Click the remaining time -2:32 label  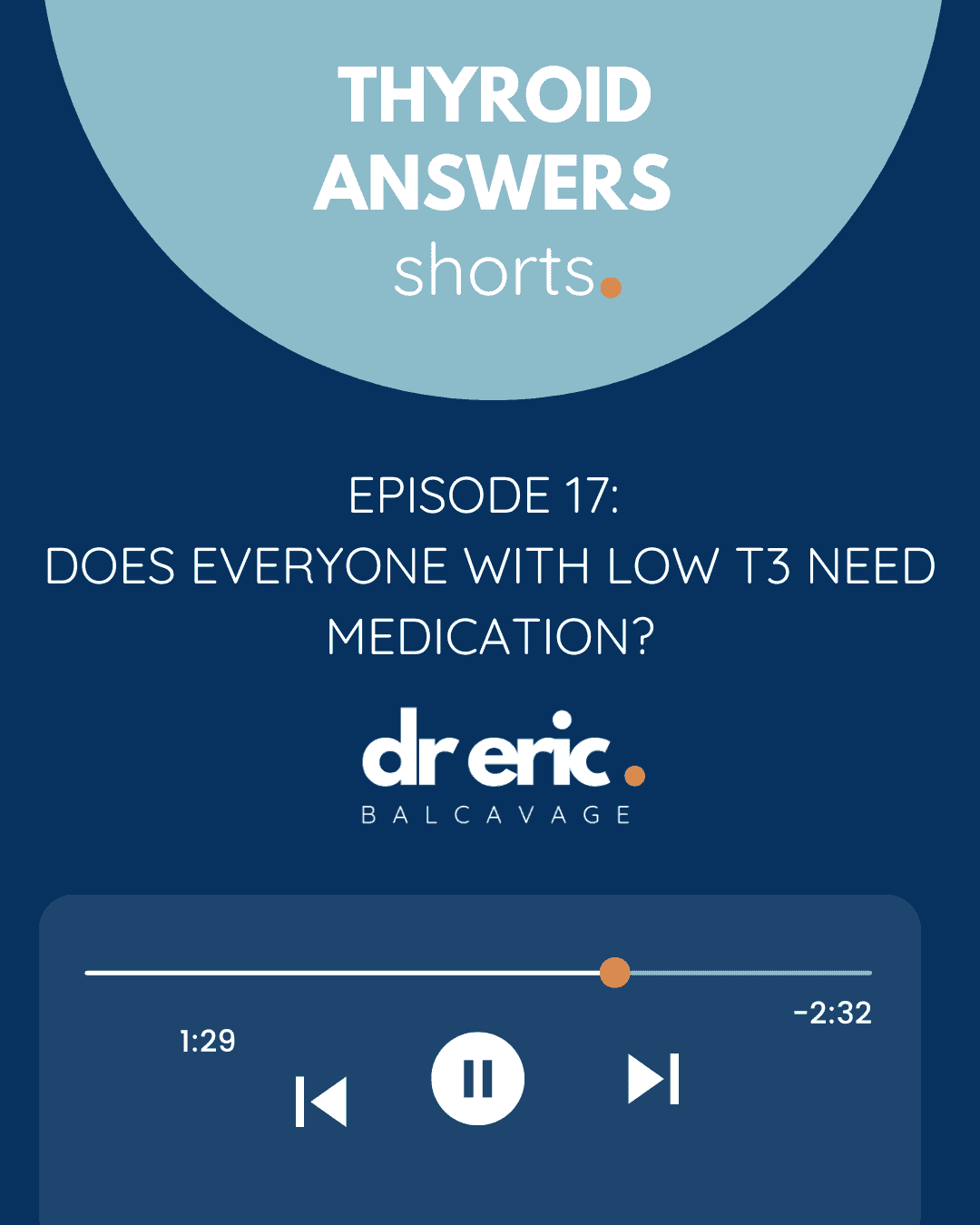(832, 1014)
